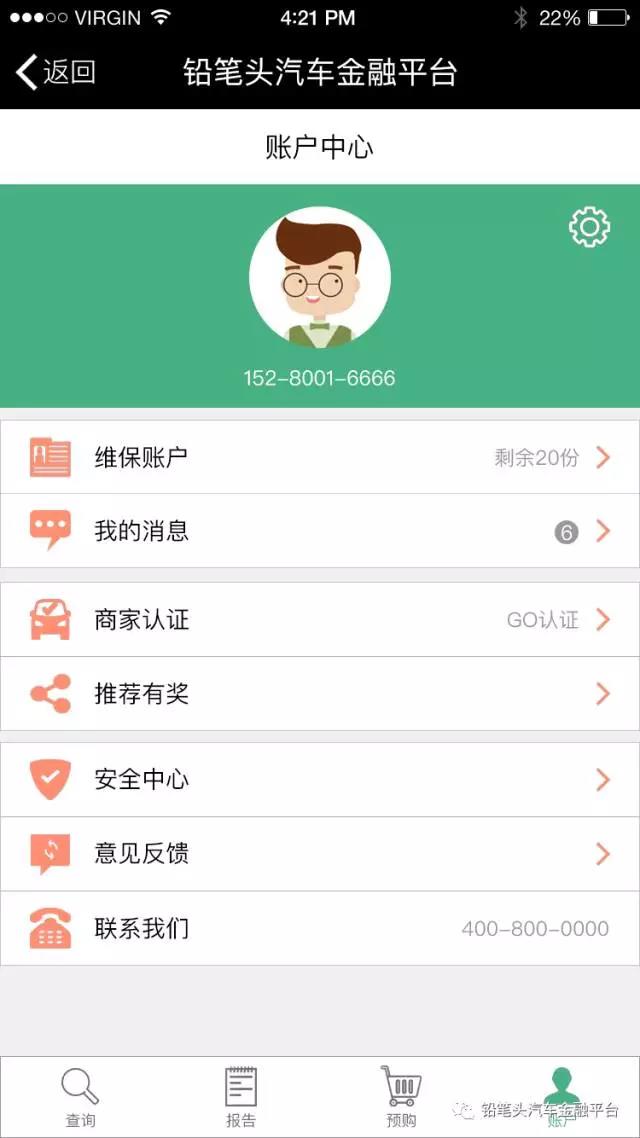
Task: Open 我的消息 messages
Action: click(320, 531)
